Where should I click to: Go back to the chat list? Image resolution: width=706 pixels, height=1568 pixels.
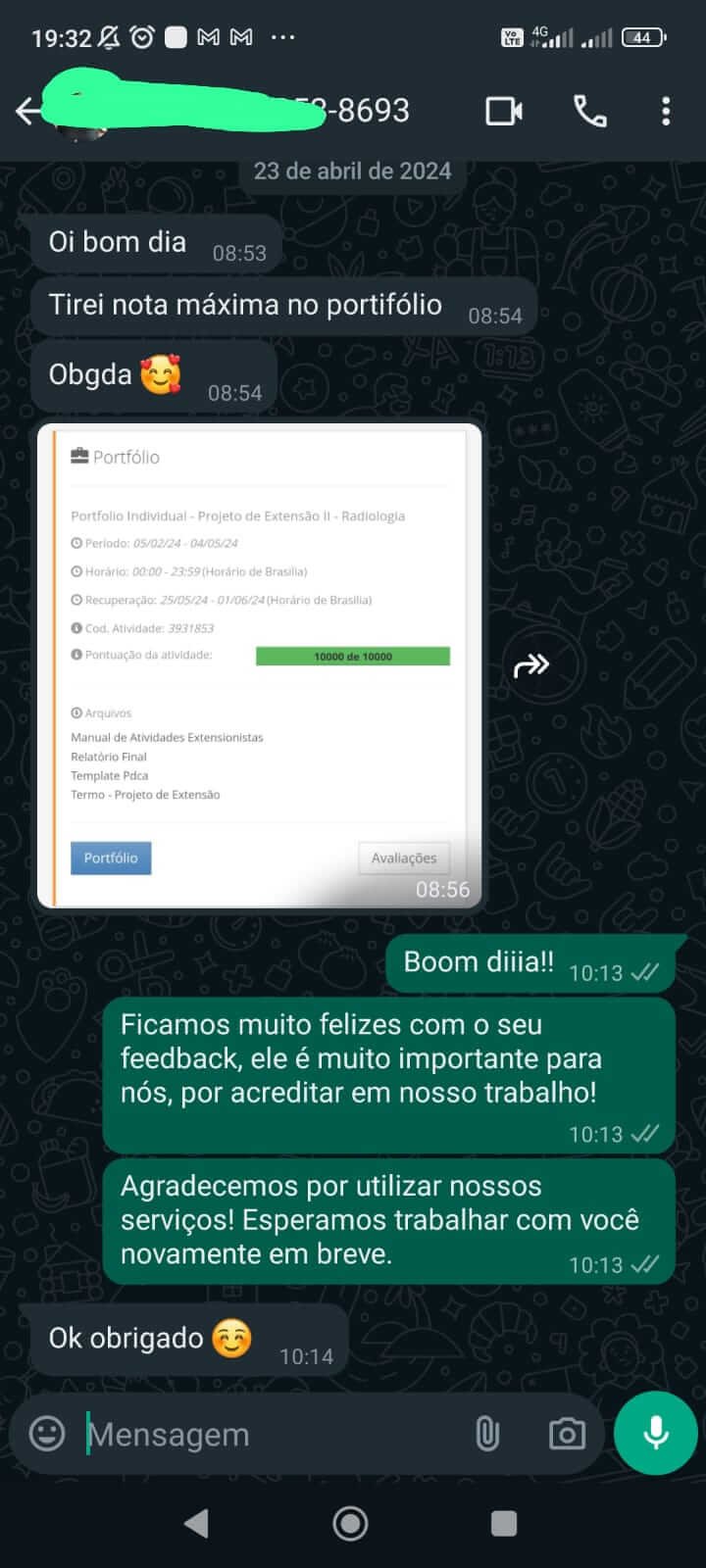click(x=28, y=112)
